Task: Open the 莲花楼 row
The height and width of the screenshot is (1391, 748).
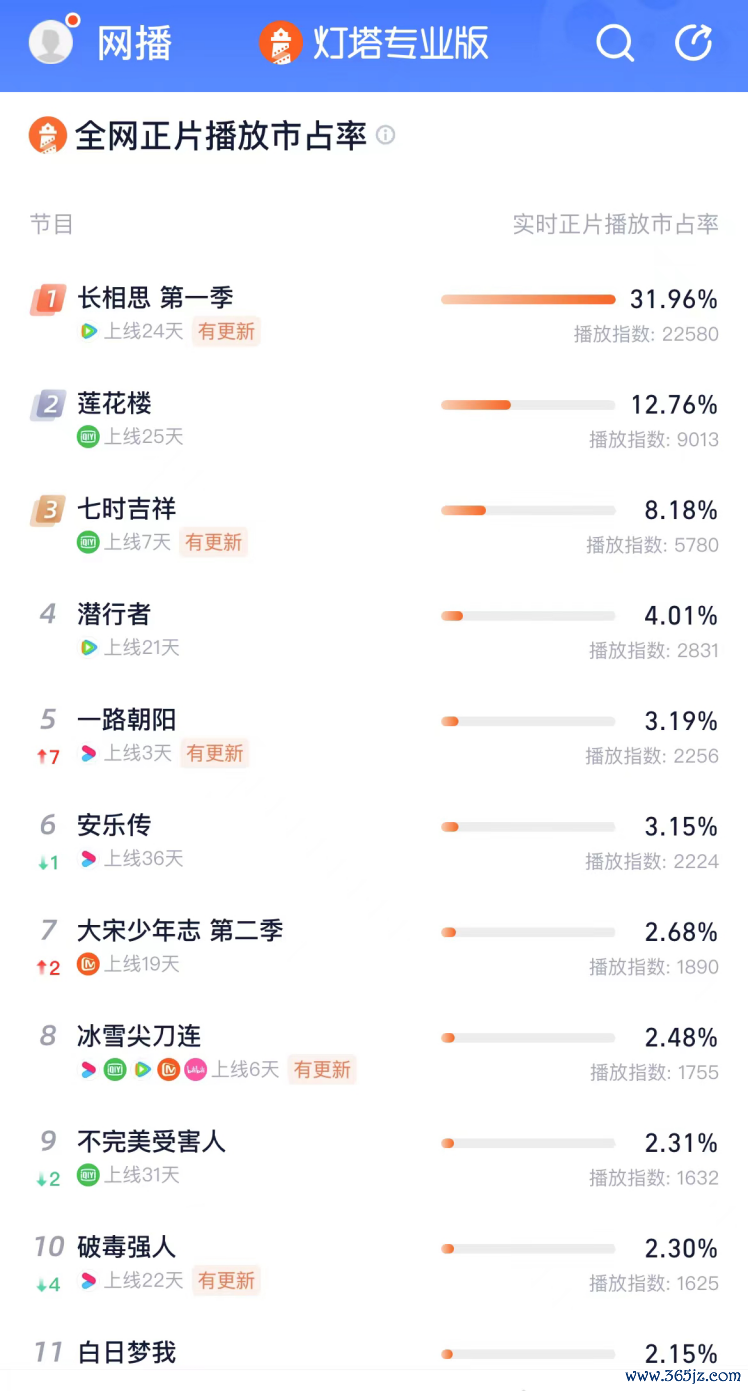Action: click(374, 420)
